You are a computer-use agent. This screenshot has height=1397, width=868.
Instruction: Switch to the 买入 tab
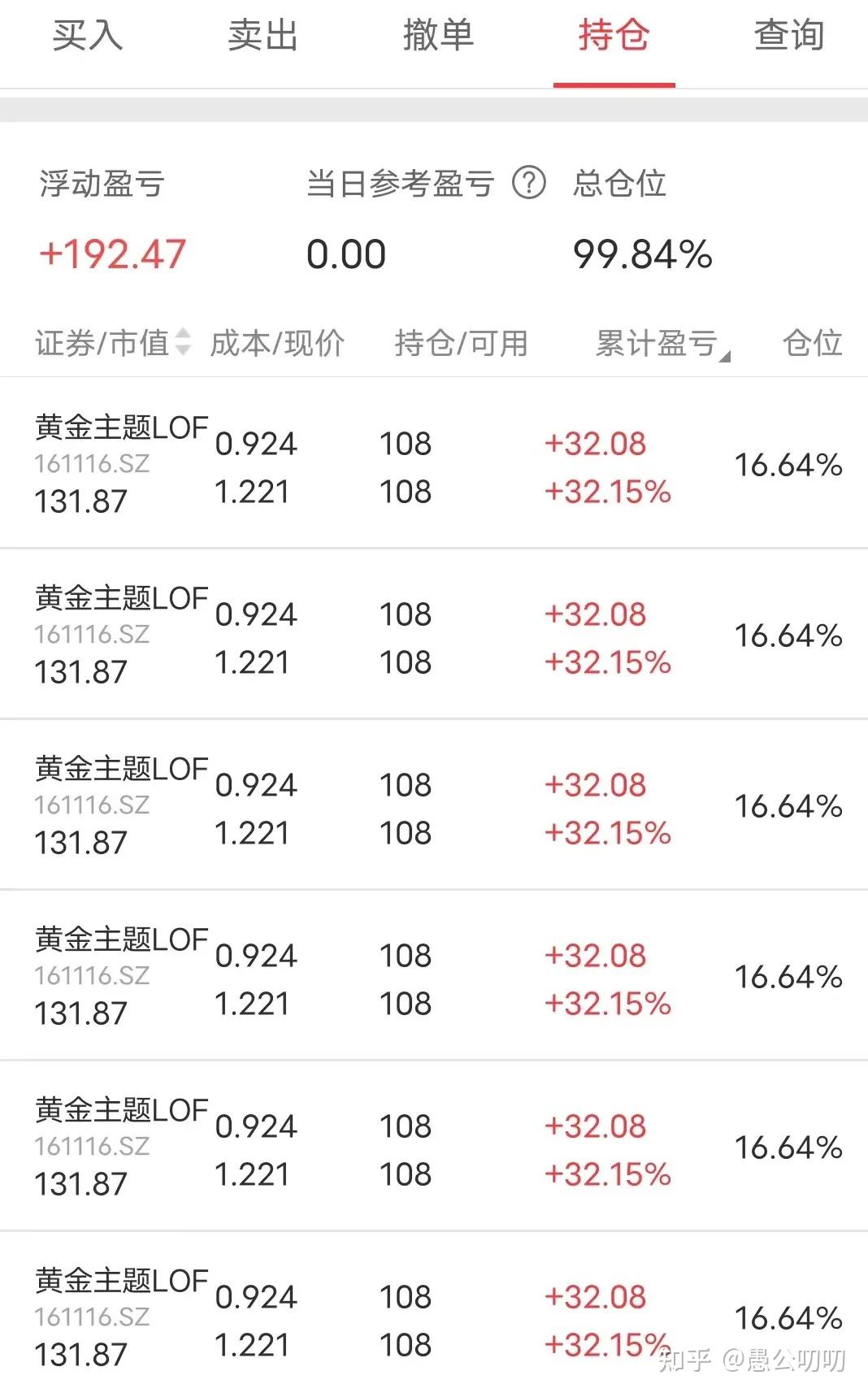click(x=88, y=36)
